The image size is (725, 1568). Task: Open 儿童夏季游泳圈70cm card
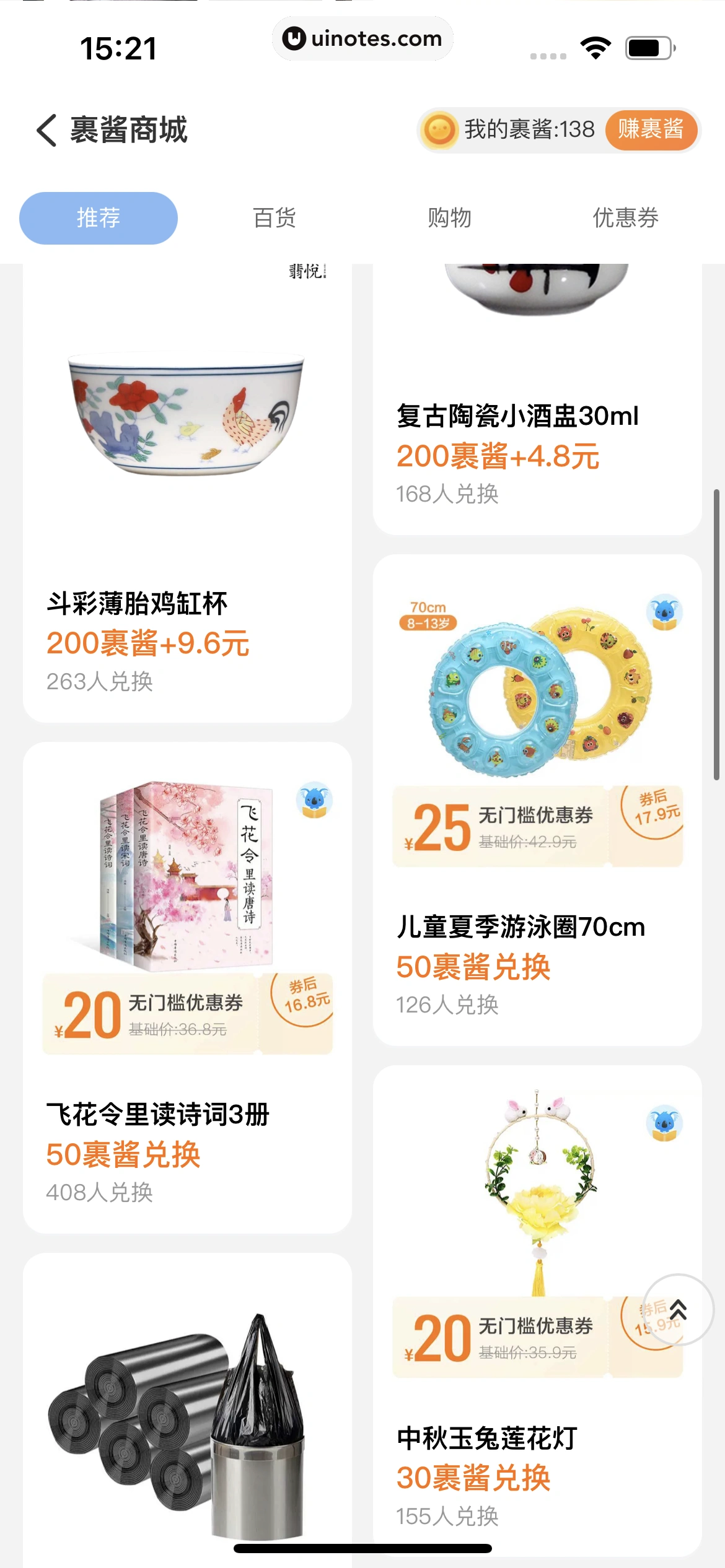[537, 799]
